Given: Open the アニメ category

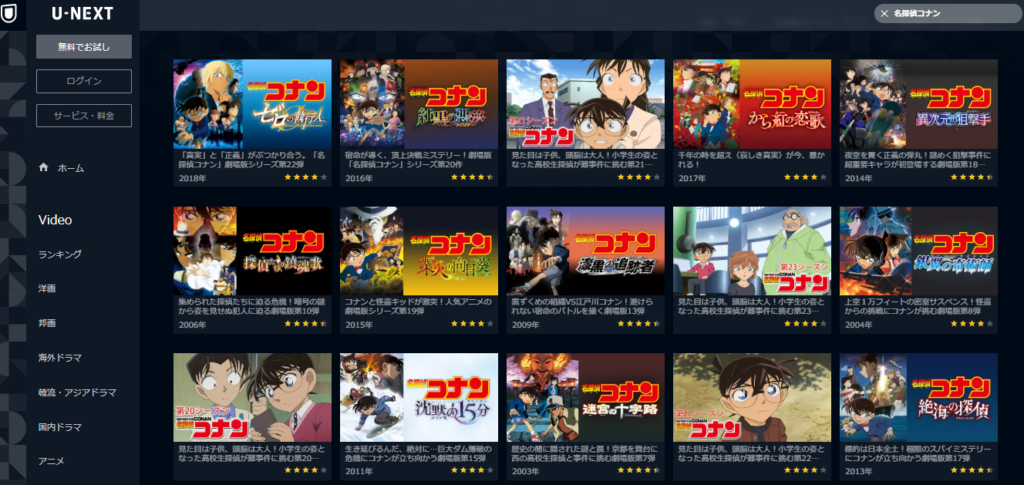Looking at the screenshot, I should [51, 461].
